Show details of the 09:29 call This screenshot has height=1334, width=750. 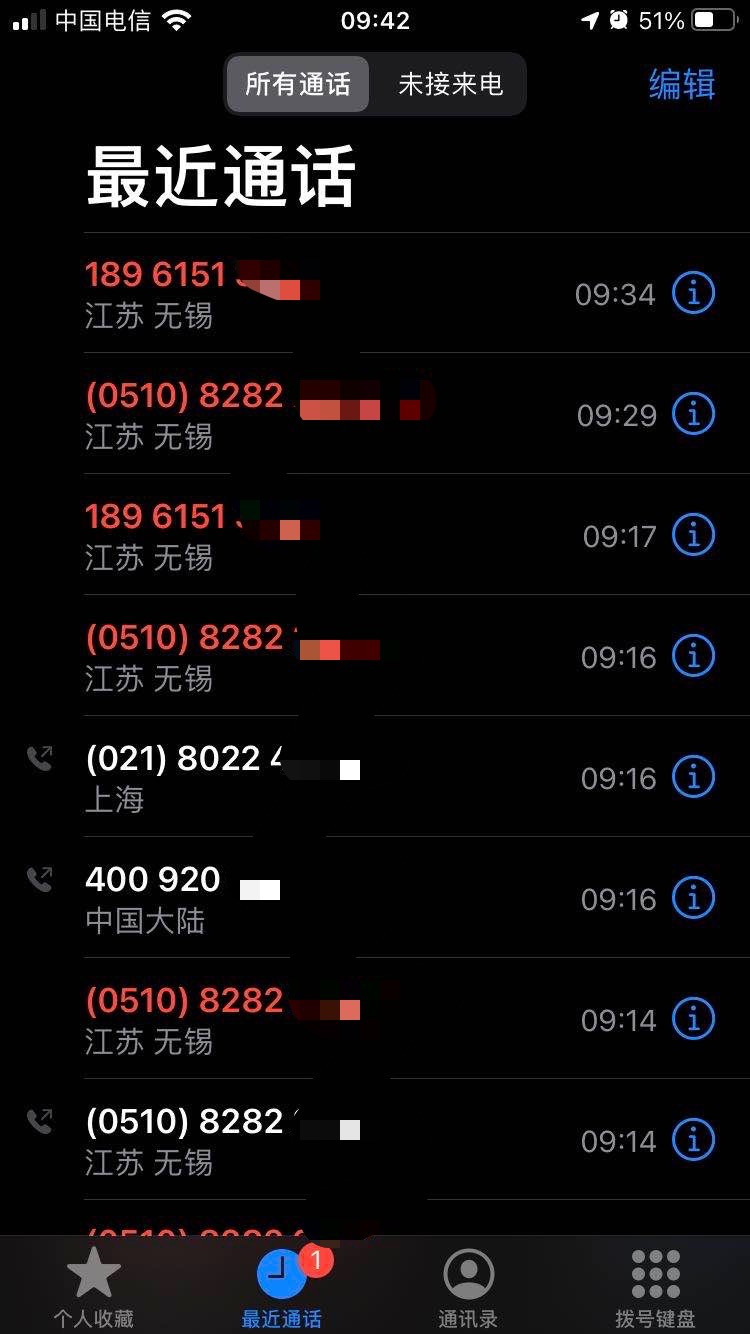click(x=693, y=414)
